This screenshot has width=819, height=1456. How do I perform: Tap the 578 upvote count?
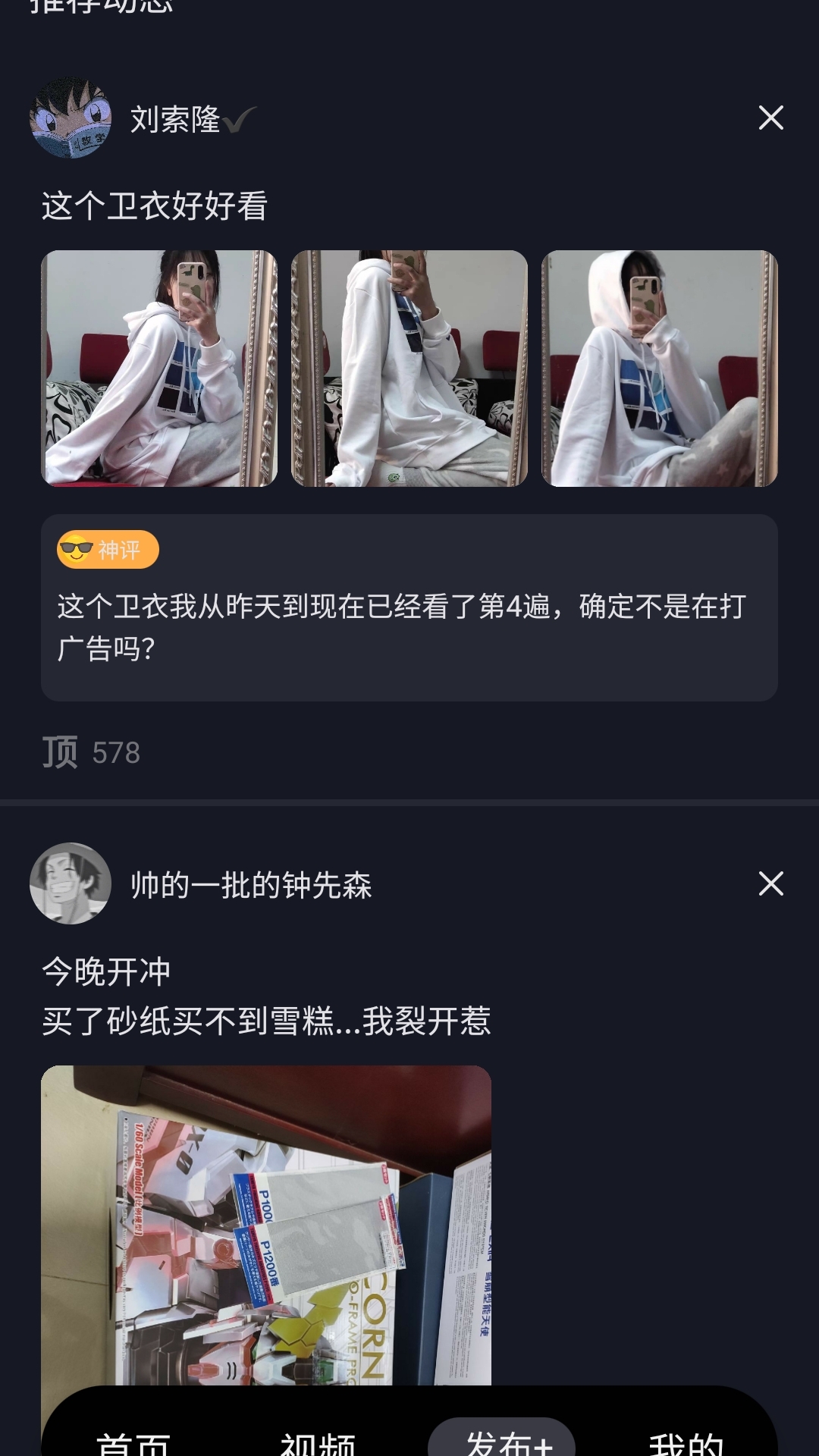click(115, 753)
